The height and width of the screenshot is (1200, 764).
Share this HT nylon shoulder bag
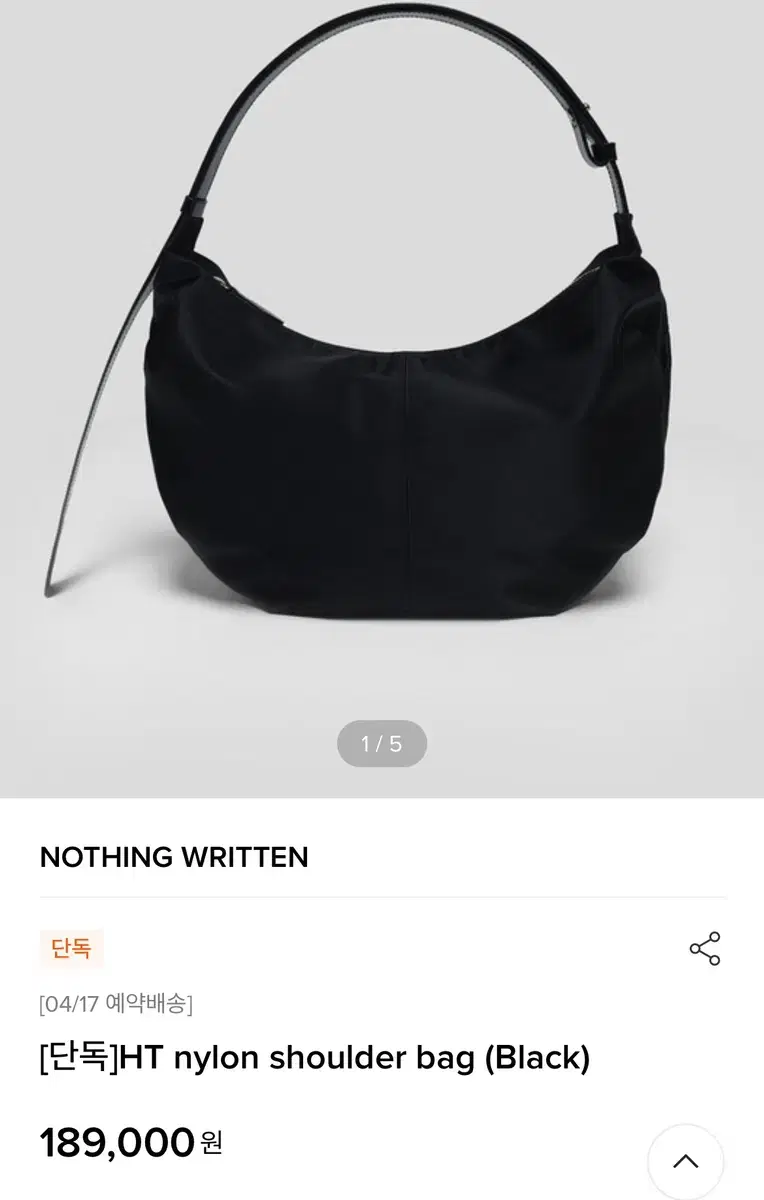(x=705, y=949)
